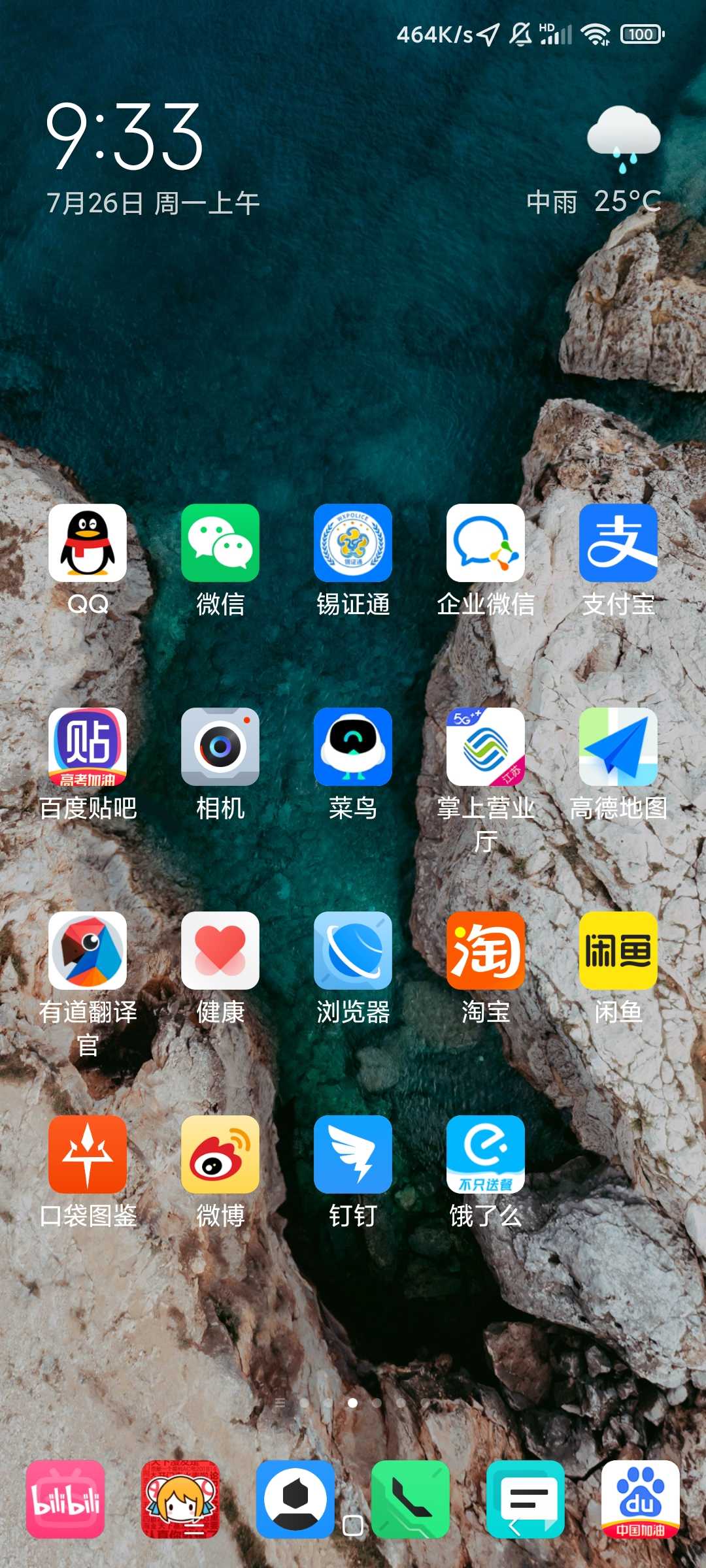Open 饿了么 food delivery app
Image resolution: width=706 pixels, height=1568 pixels.
click(x=485, y=1154)
